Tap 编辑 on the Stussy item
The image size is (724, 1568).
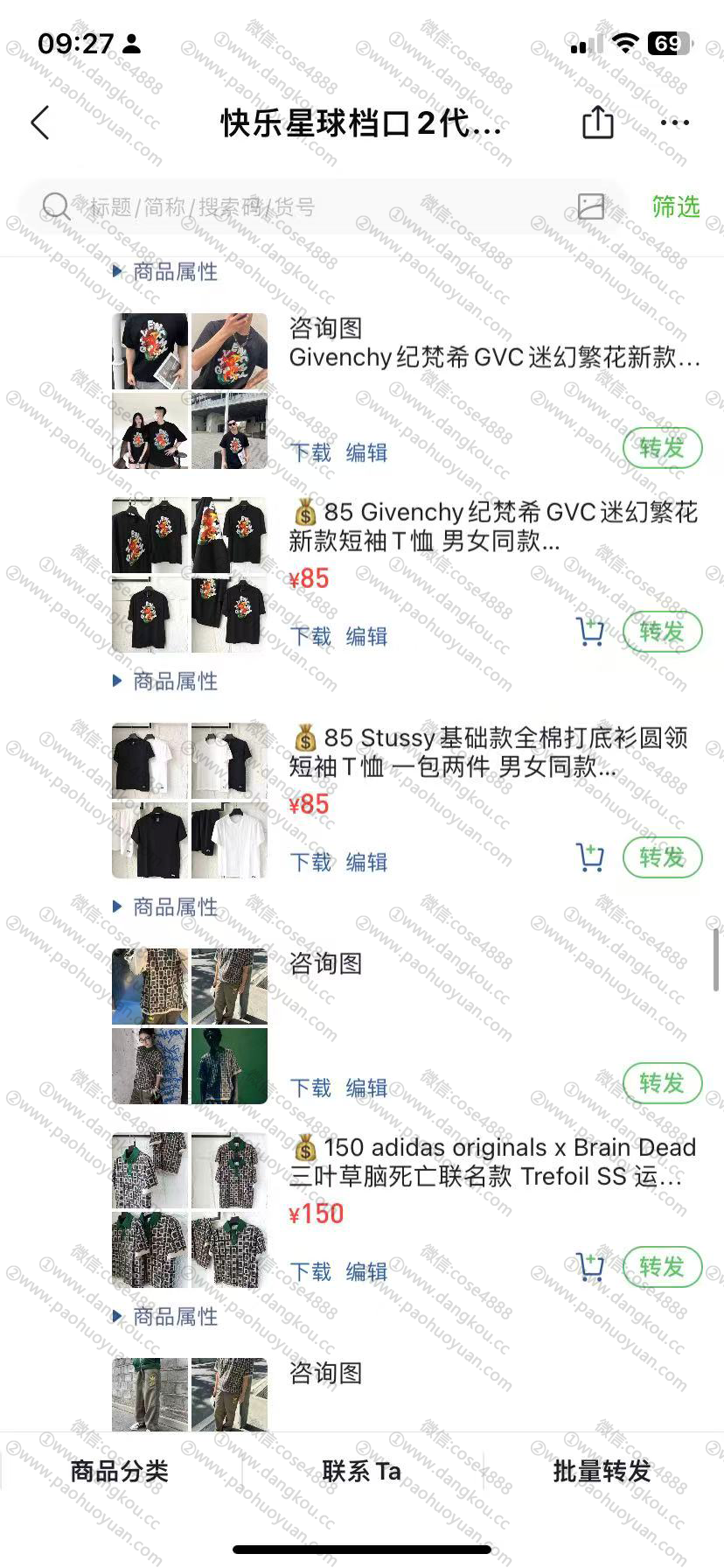[x=366, y=862]
